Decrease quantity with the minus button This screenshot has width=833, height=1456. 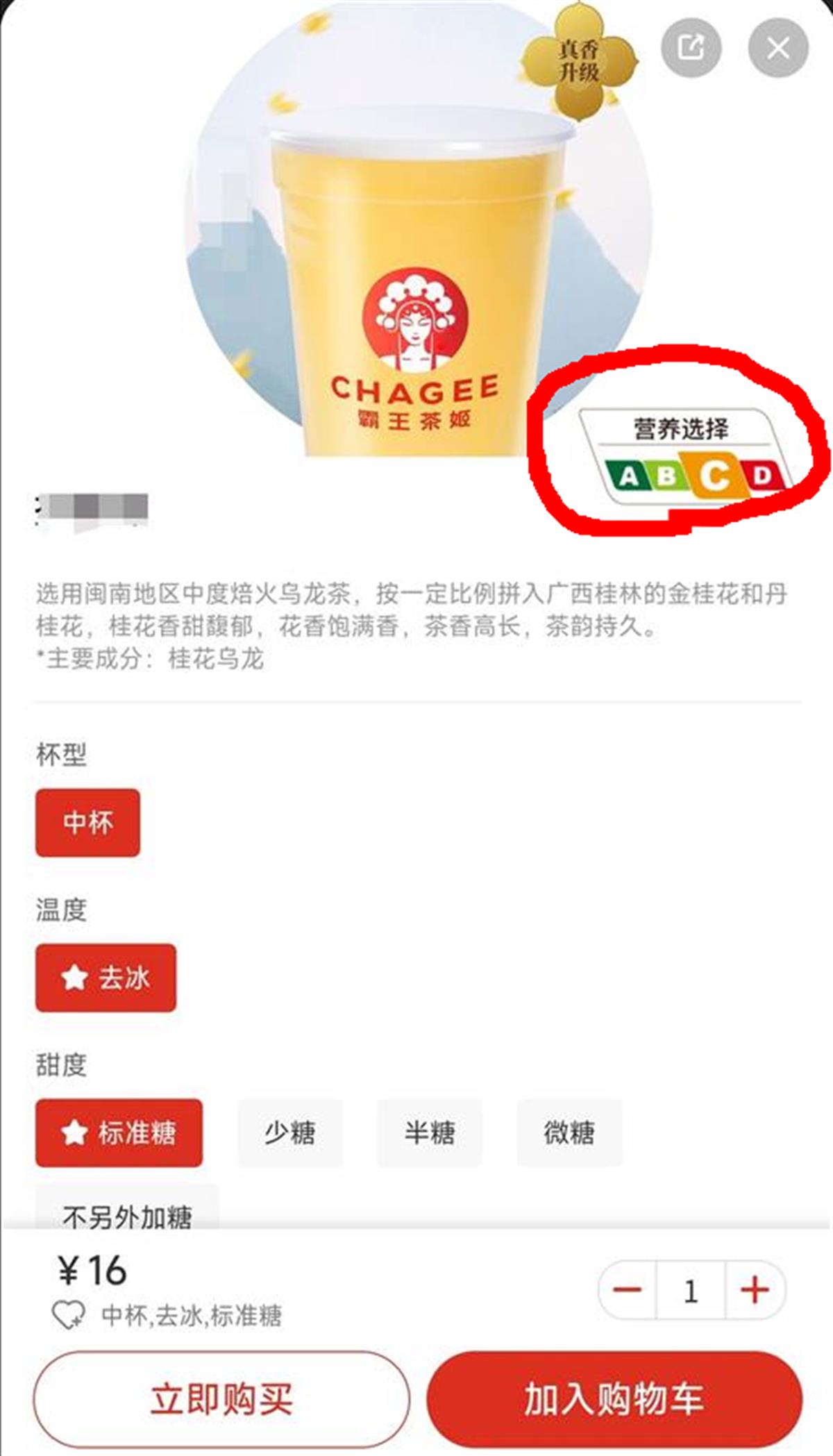click(x=628, y=1290)
